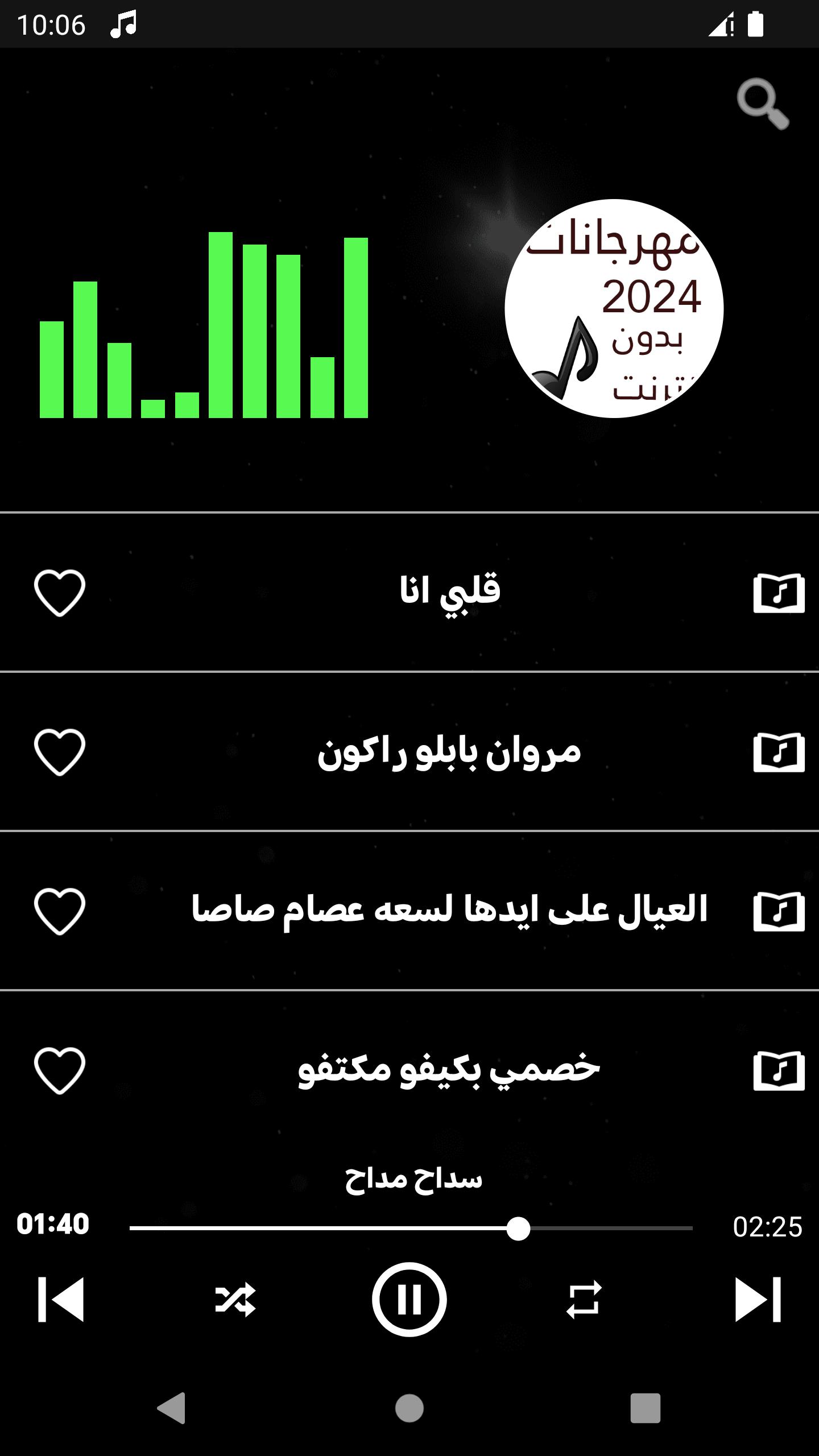
Task: Pause the current song
Action: [x=409, y=1300]
